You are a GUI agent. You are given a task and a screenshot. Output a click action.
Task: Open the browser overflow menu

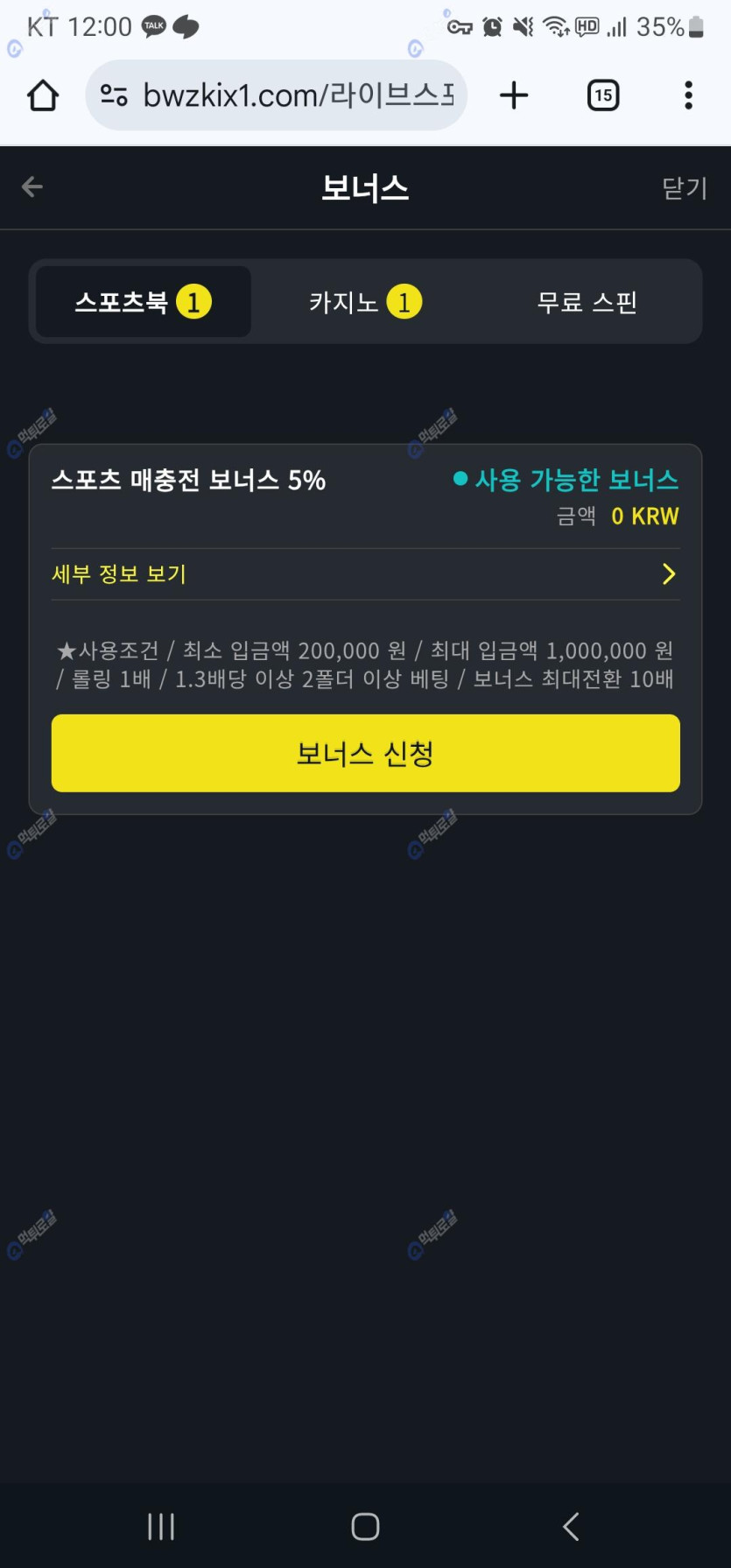click(688, 95)
